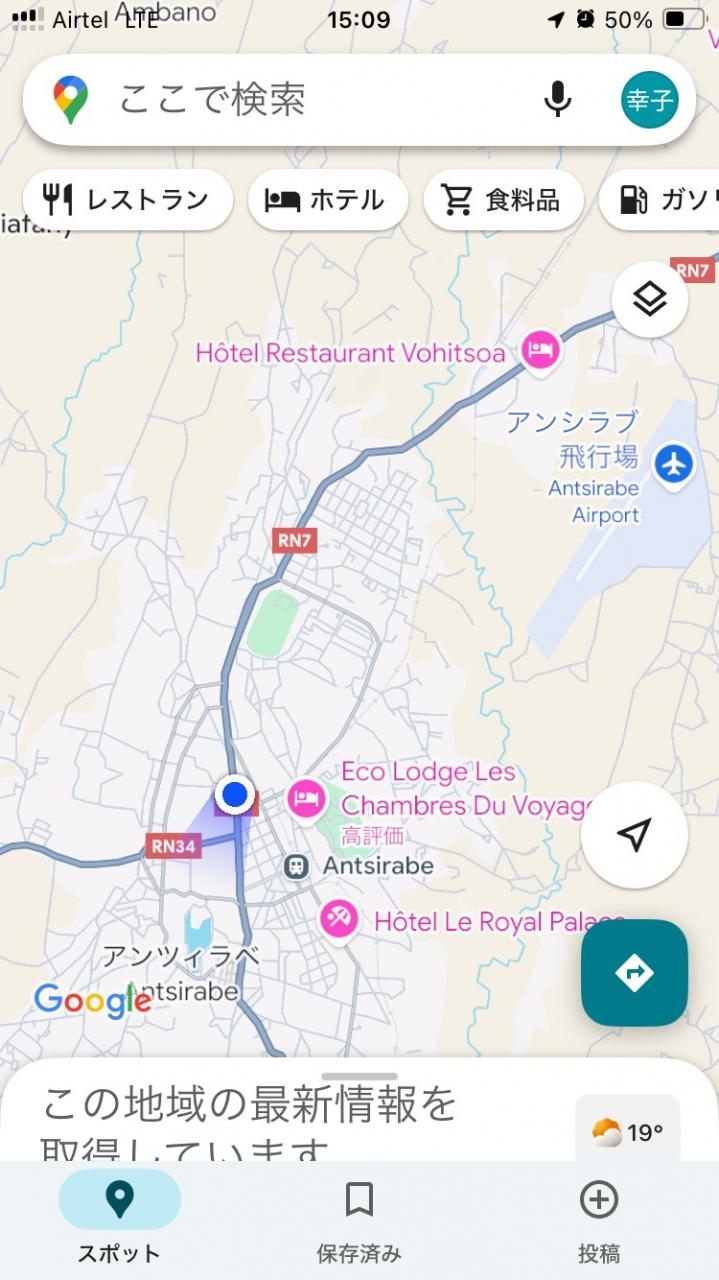Open the map layers button
This screenshot has height=1280, width=719.
pyautogui.click(x=650, y=298)
